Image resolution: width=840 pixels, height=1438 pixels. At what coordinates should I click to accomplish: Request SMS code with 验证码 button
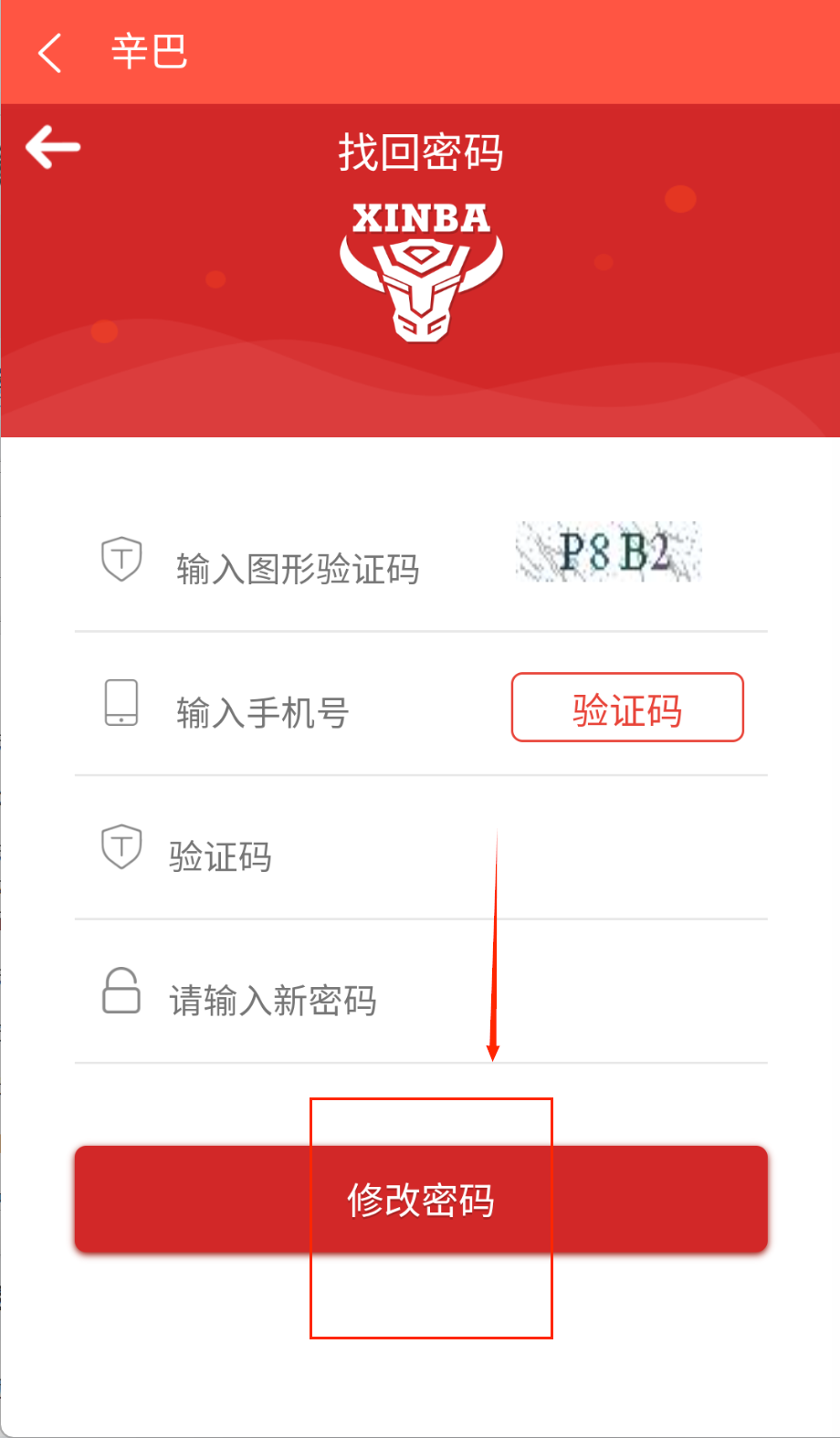pyautogui.click(x=627, y=709)
